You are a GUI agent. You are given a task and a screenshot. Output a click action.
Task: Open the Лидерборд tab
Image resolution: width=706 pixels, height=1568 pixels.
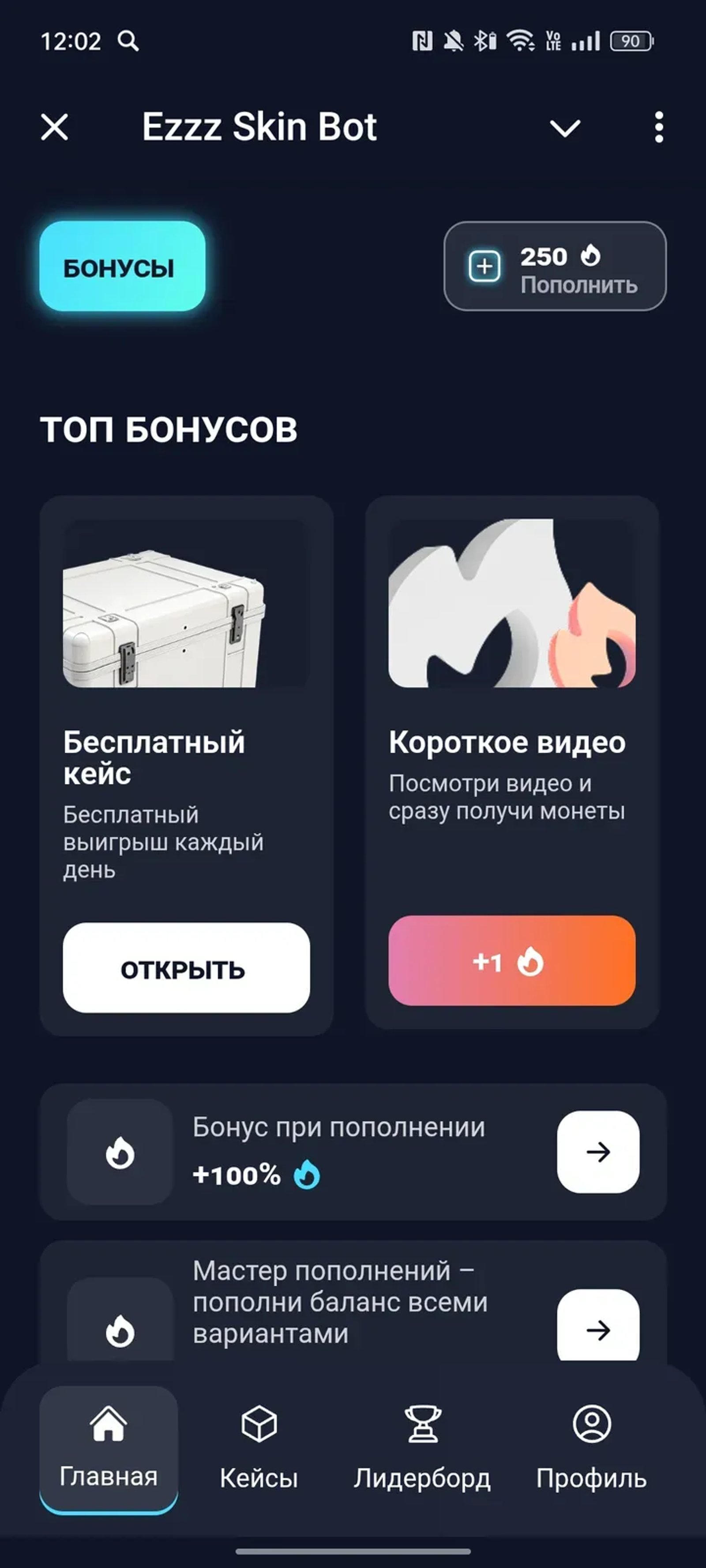tap(422, 1448)
